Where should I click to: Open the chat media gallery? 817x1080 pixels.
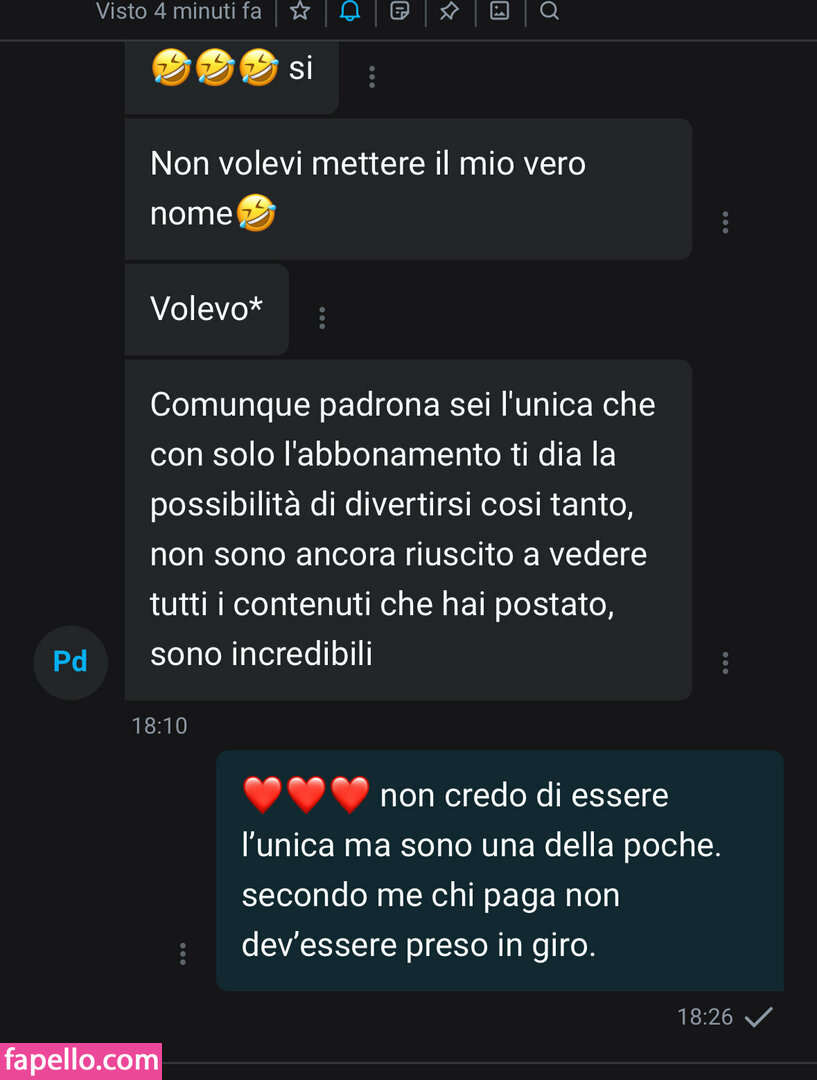499,12
